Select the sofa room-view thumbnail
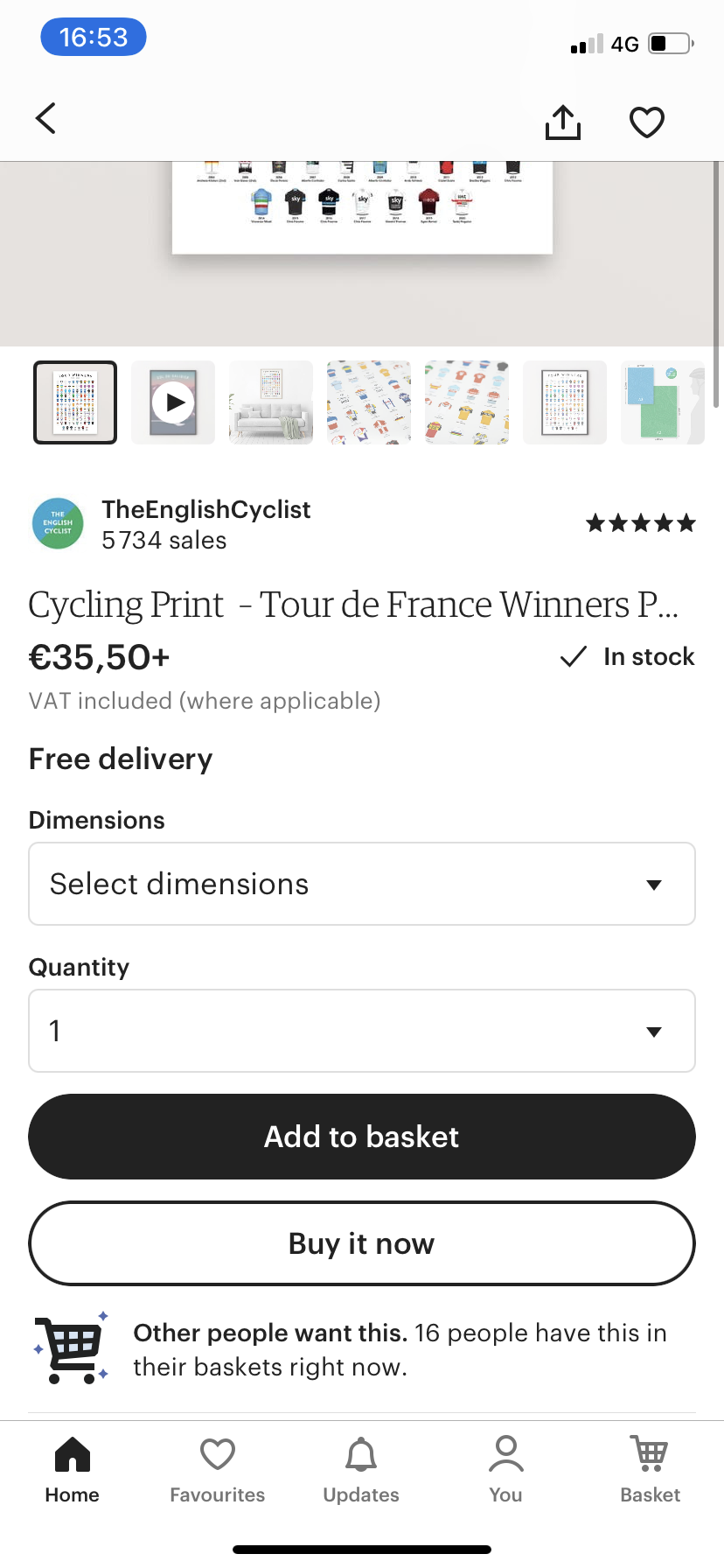724x1568 pixels. click(x=270, y=402)
